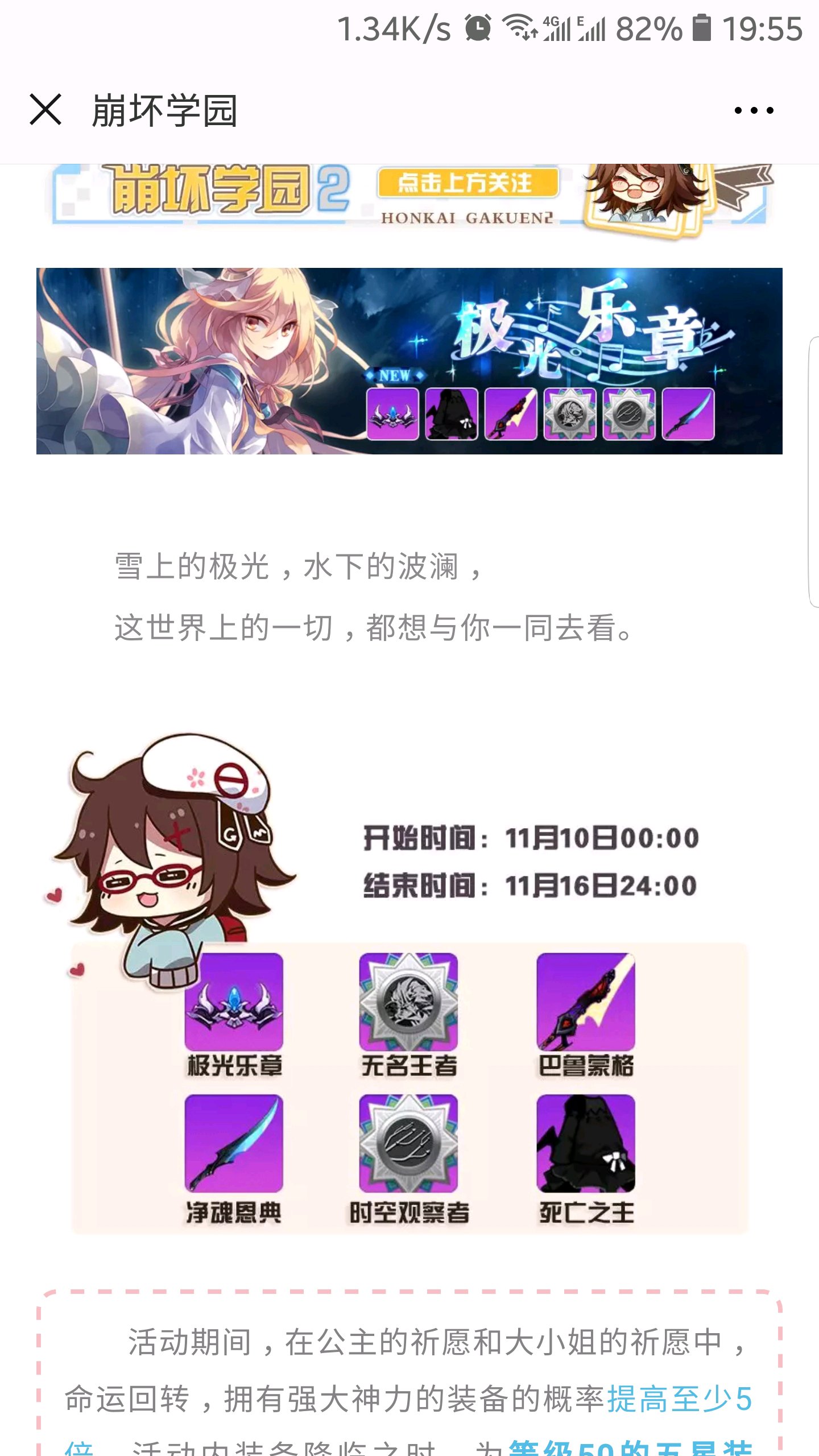Close the 崩坏学园 article page

pyautogui.click(x=45, y=110)
